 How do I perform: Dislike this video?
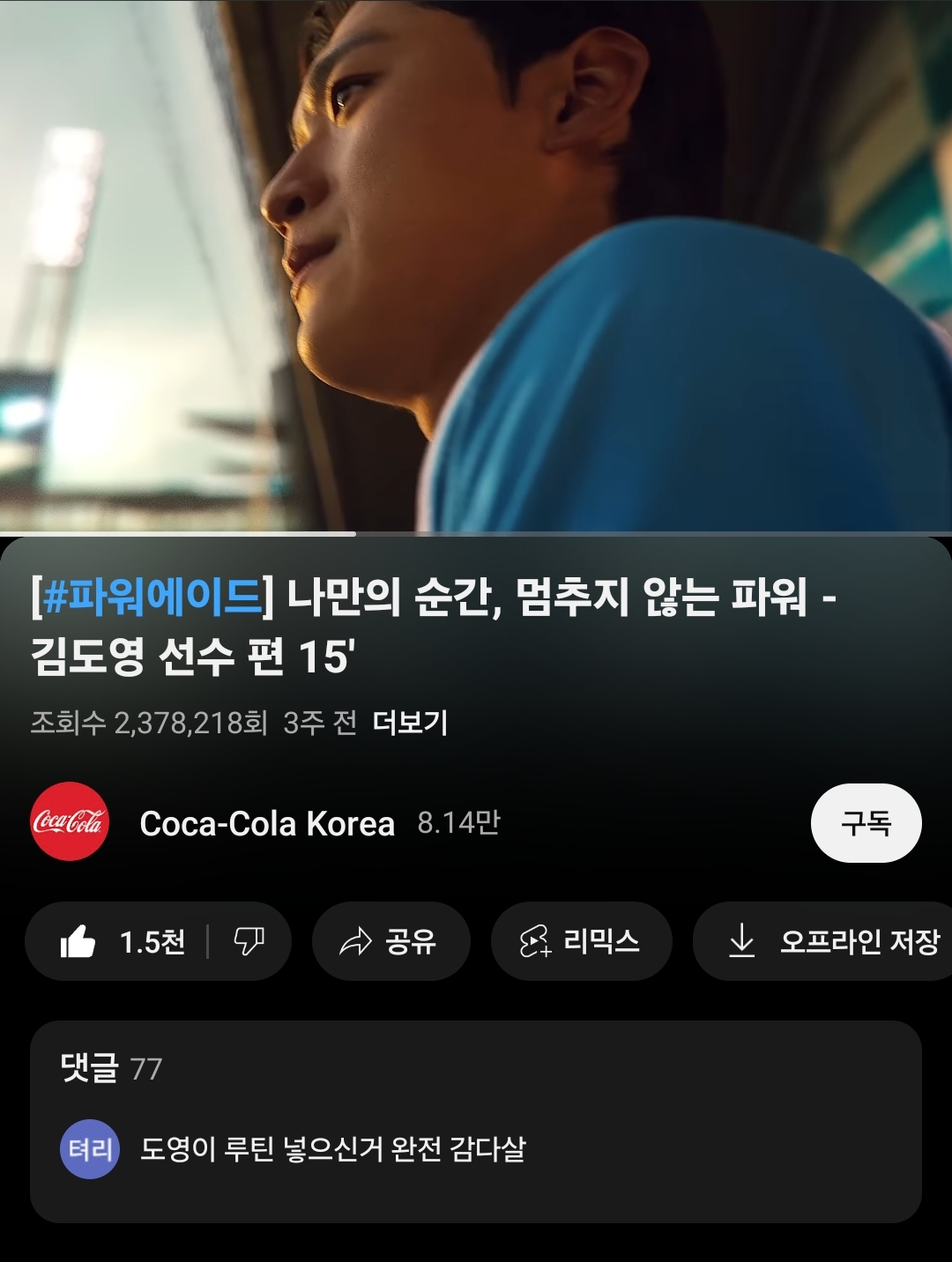click(x=249, y=942)
